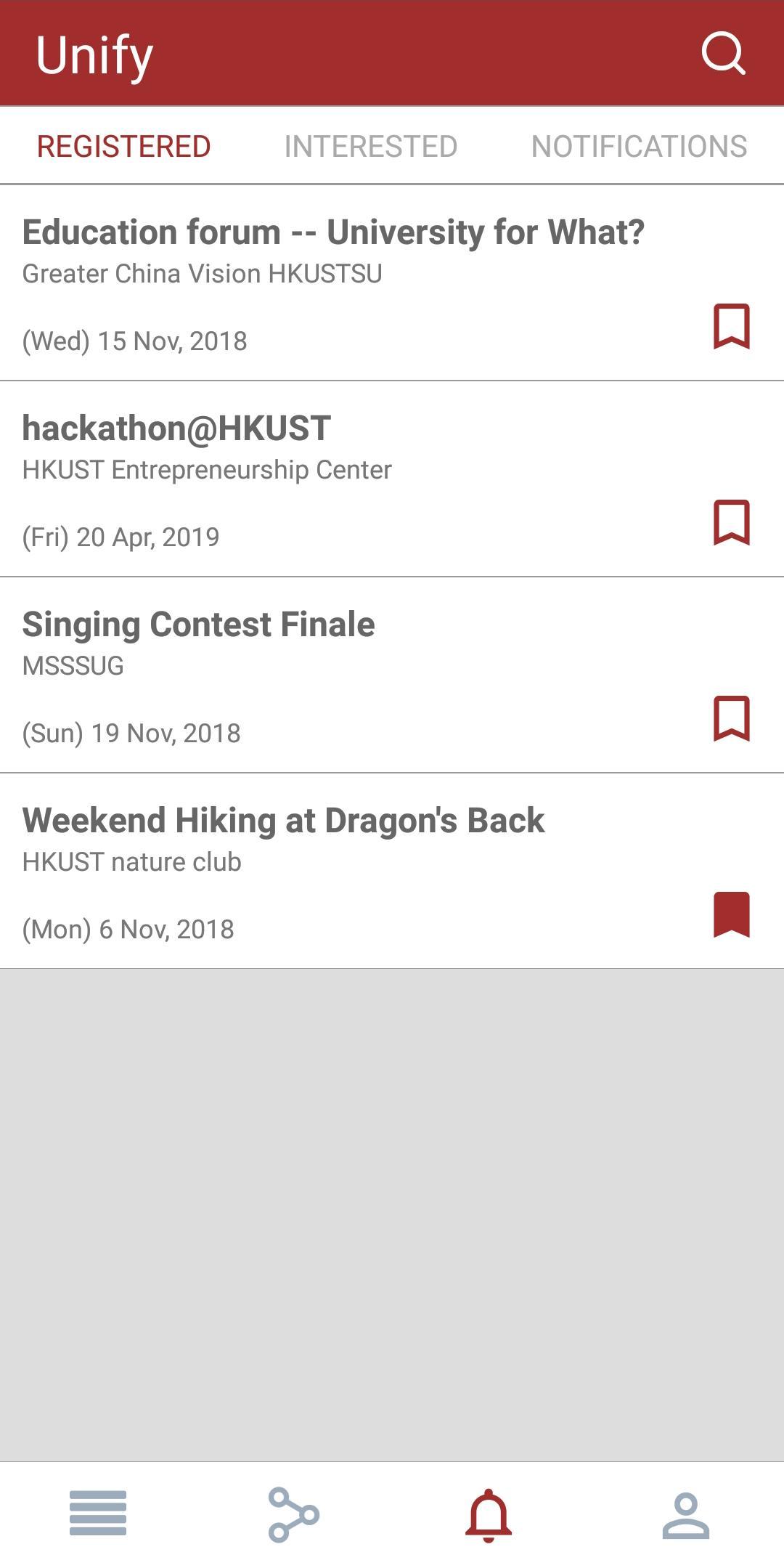This screenshot has height=1568, width=784.
Task: Open Weekend Hiking at Dragon's Back
Action: tap(392, 871)
